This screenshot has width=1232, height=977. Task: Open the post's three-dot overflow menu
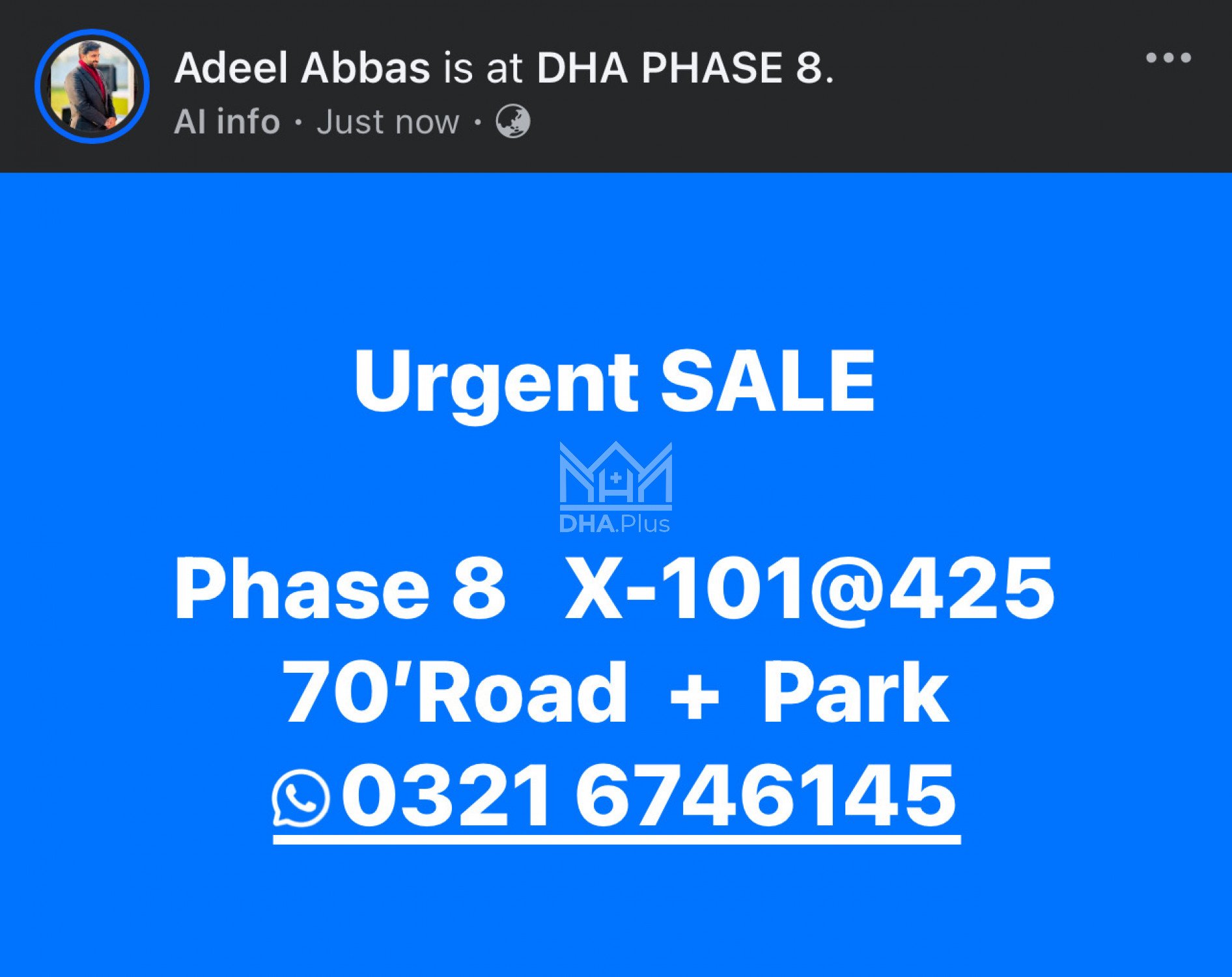1168,58
